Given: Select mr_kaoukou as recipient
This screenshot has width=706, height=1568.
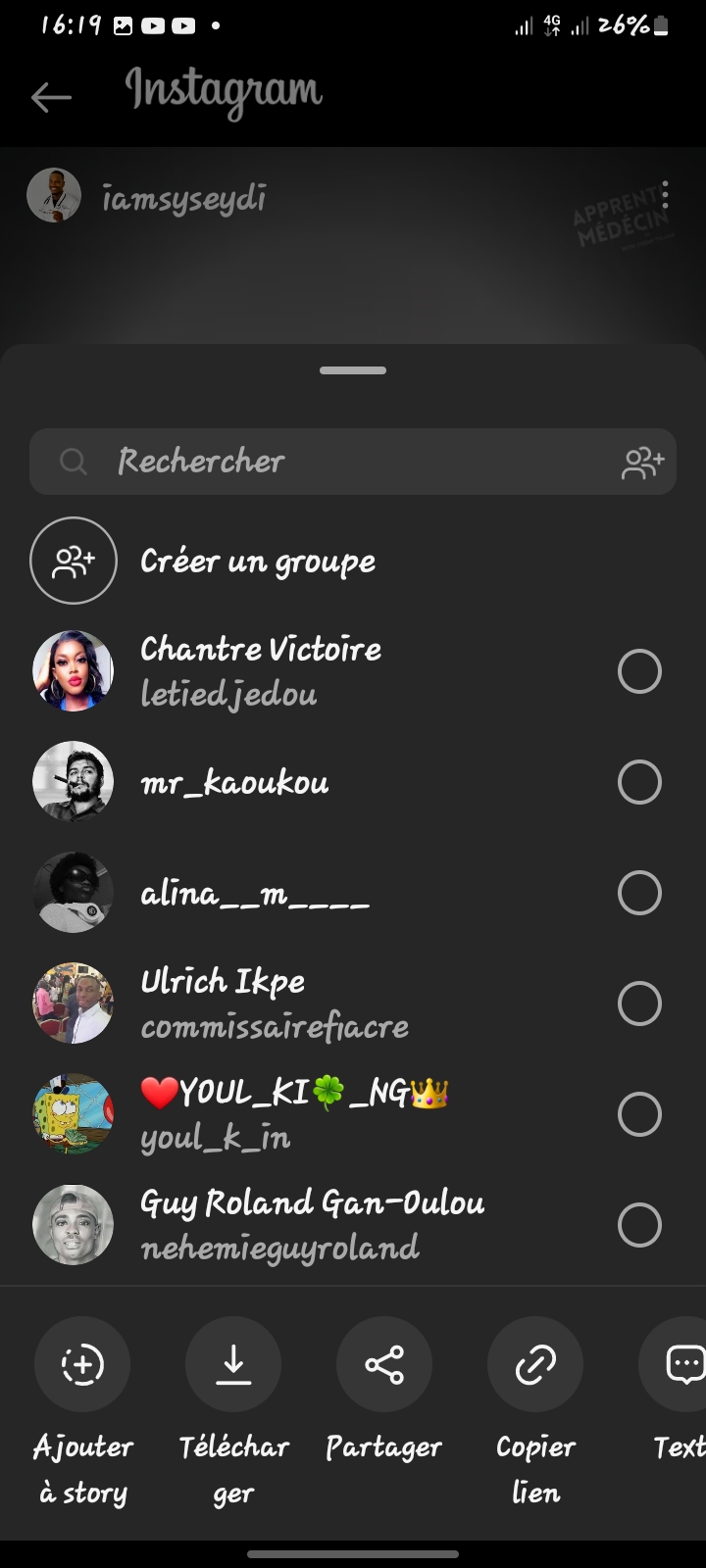Looking at the screenshot, I should click(639, 782).
